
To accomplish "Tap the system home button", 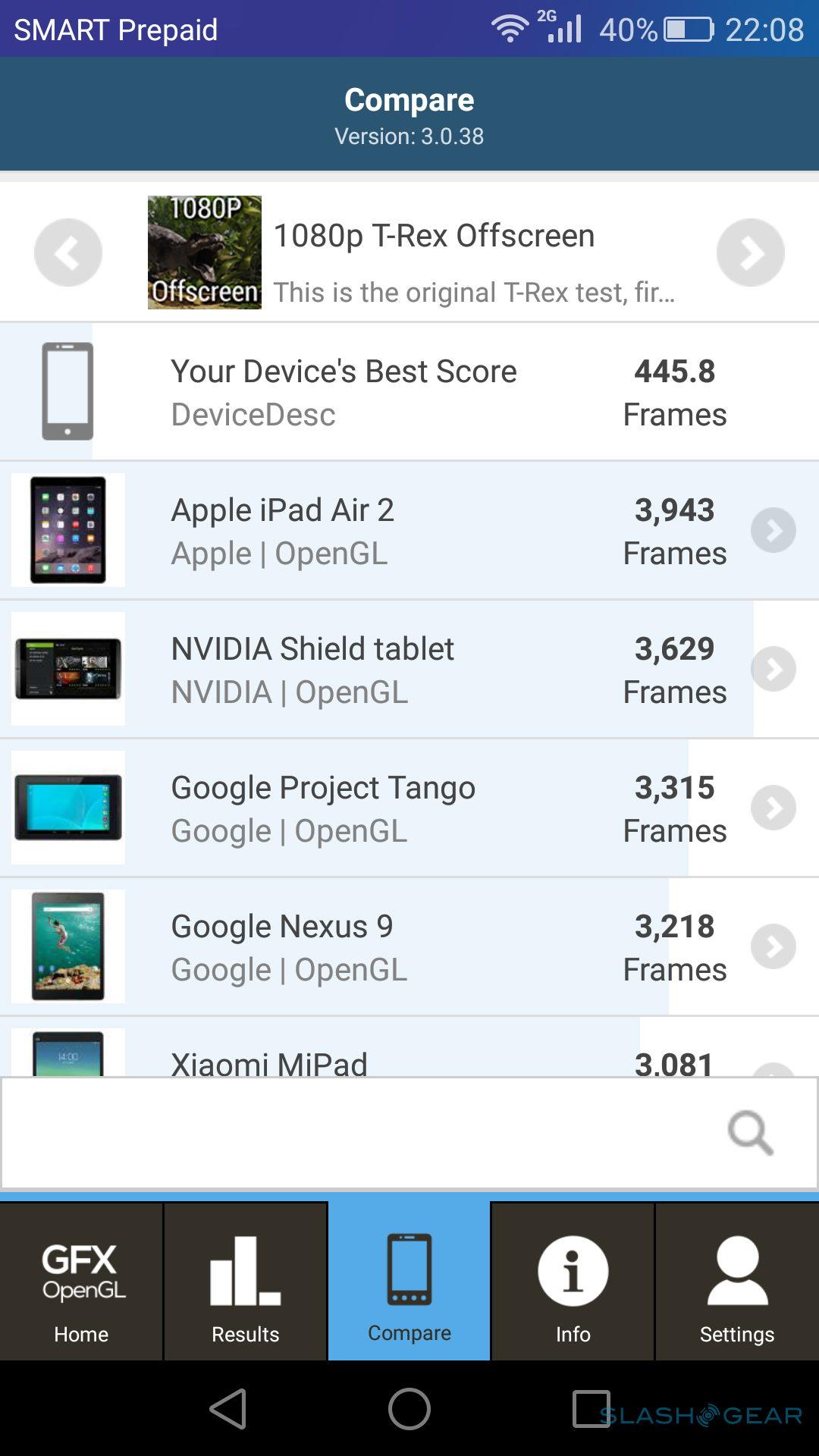I will (x=409, y=1409).
